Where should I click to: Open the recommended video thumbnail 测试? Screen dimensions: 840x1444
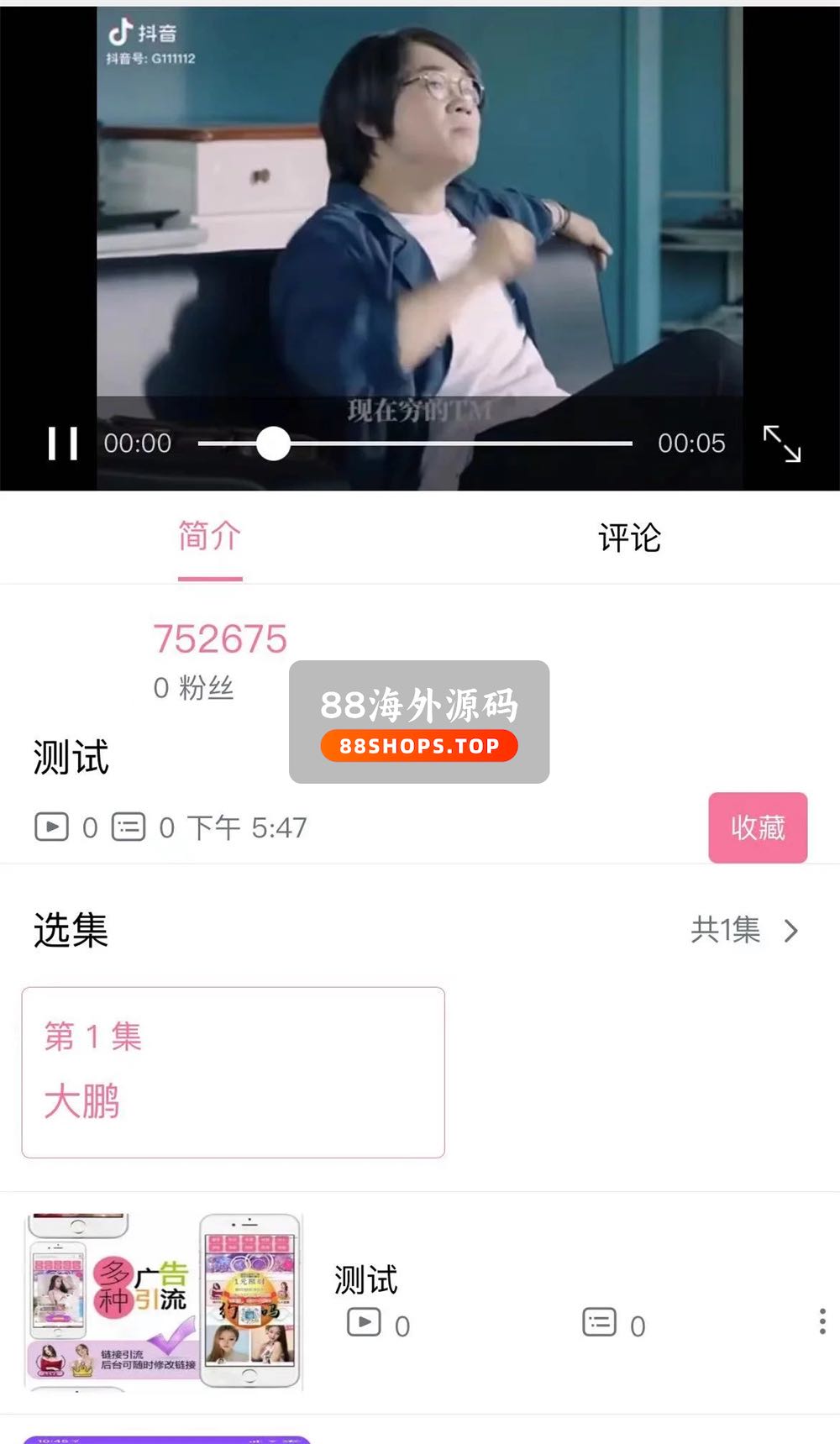point(163,1302)
